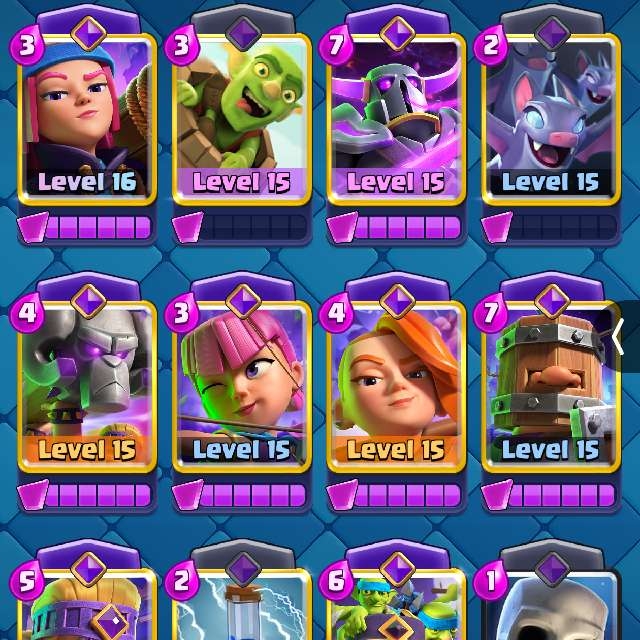Select the 1-elixir Skeletons card
Image resolution: width=640 pixels, height=640 pixels.
(x=551, y=604)
